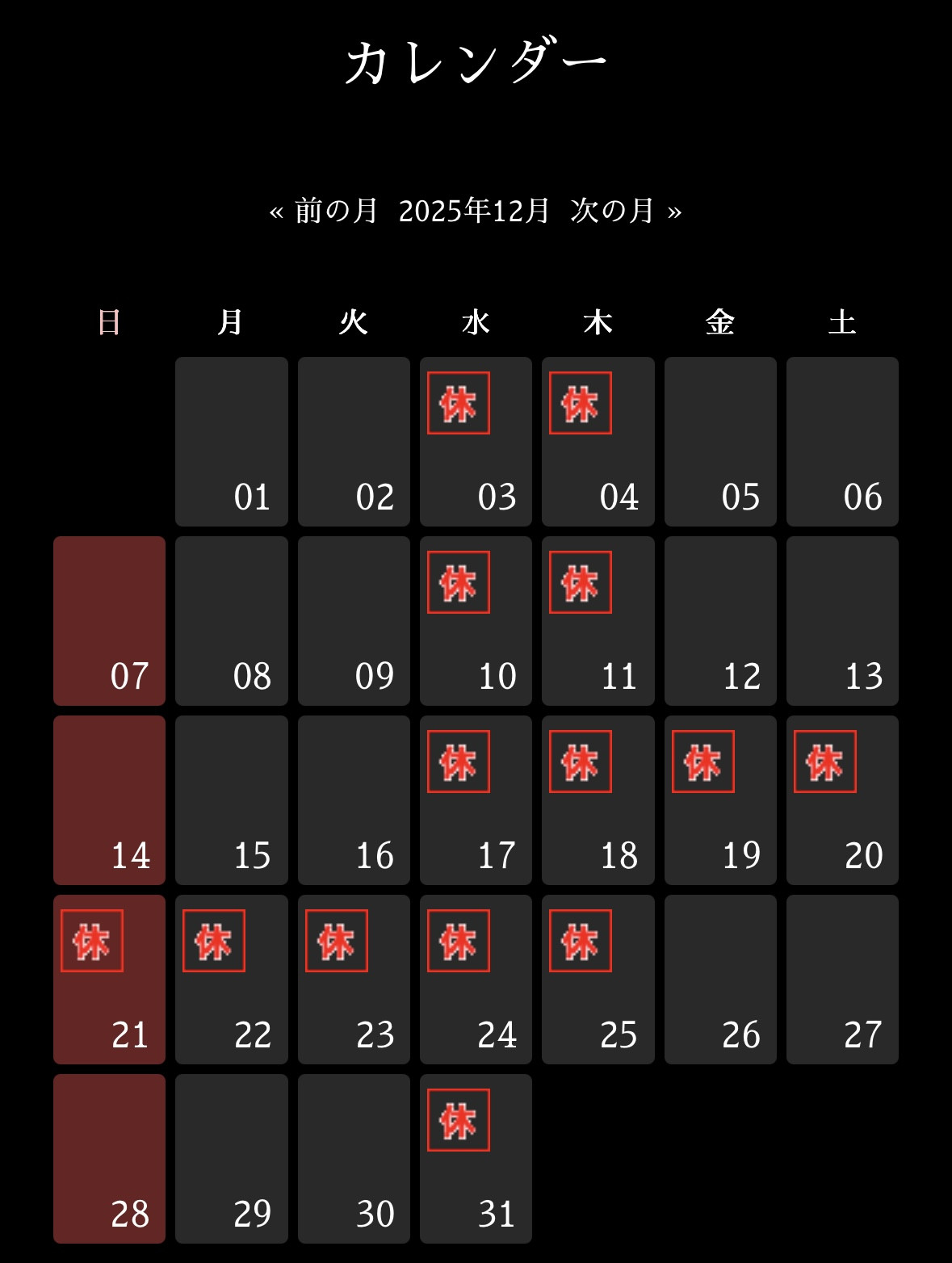Click the 休 icon on December 25
The image size is (952, 1263).
pos(581,942)
